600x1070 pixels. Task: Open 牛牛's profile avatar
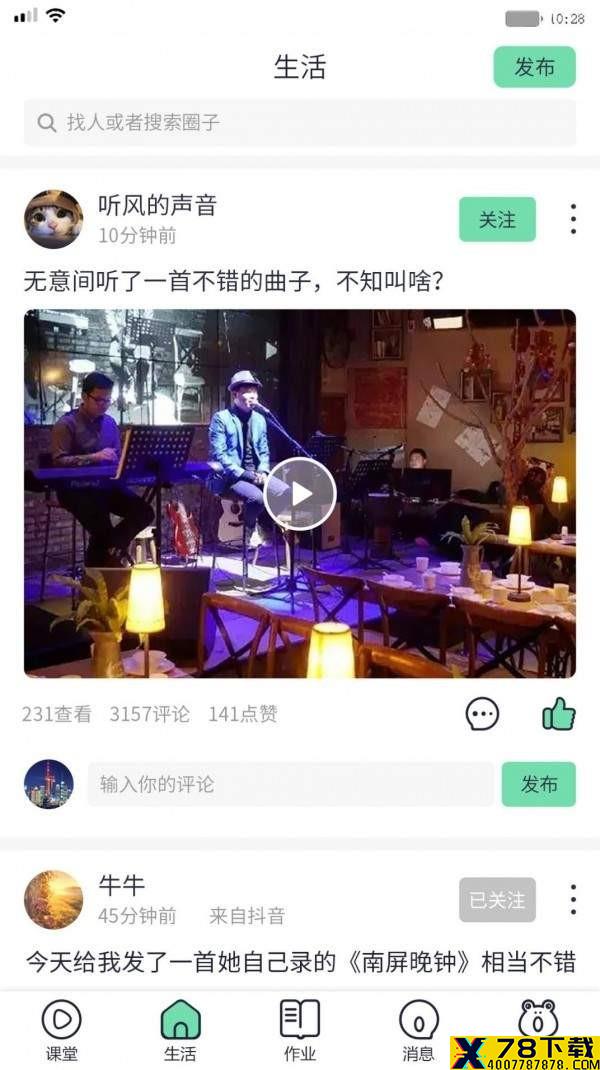tap(53, 899)
